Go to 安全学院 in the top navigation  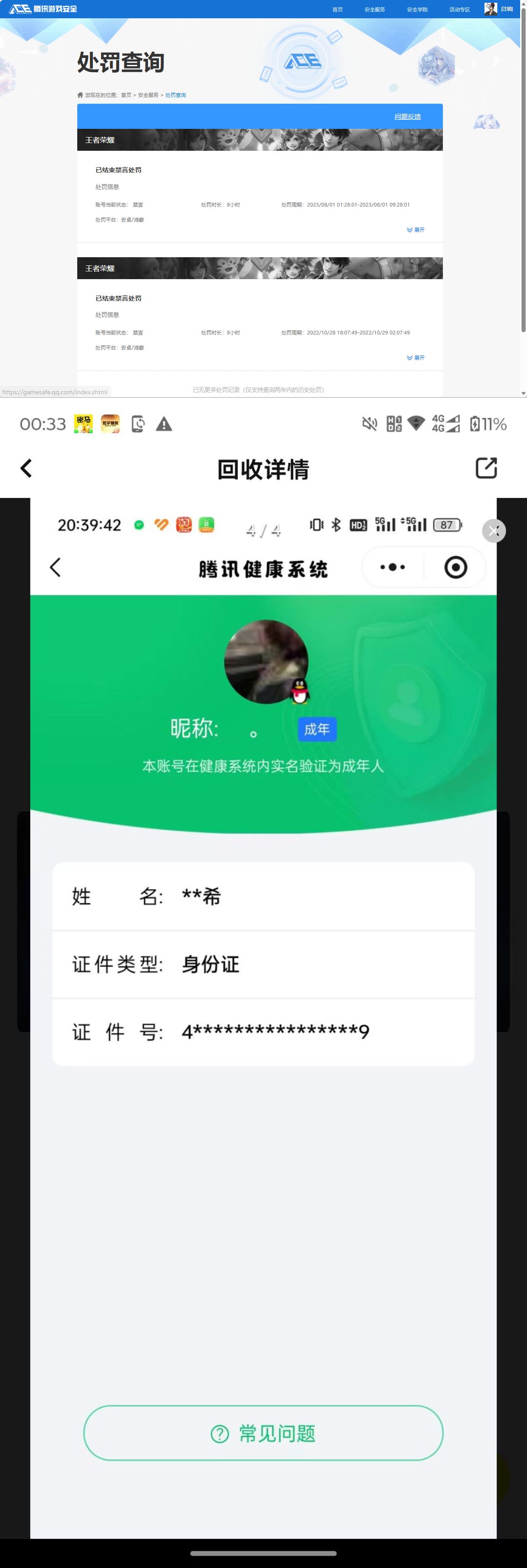tap(417, 9)
